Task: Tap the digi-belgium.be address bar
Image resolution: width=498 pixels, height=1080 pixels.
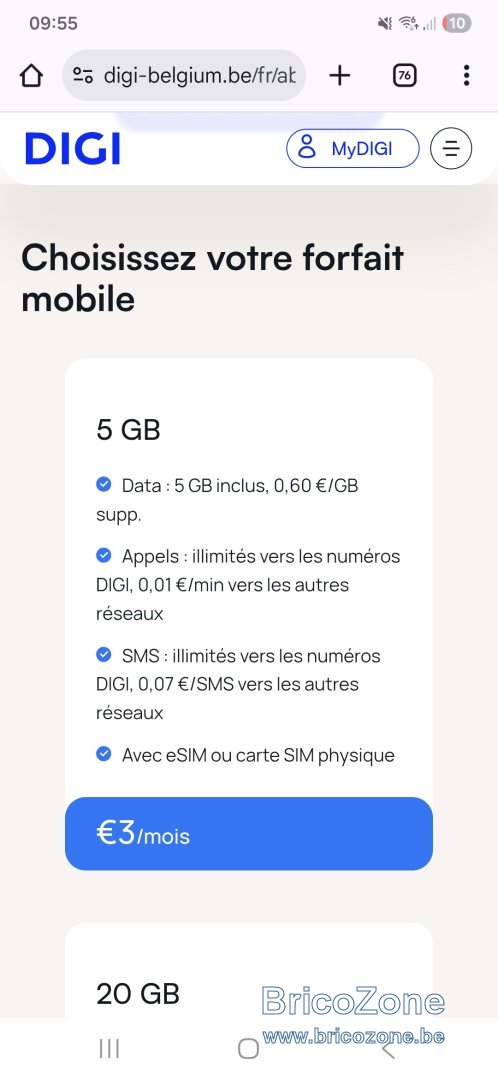Action: [184, 75]
